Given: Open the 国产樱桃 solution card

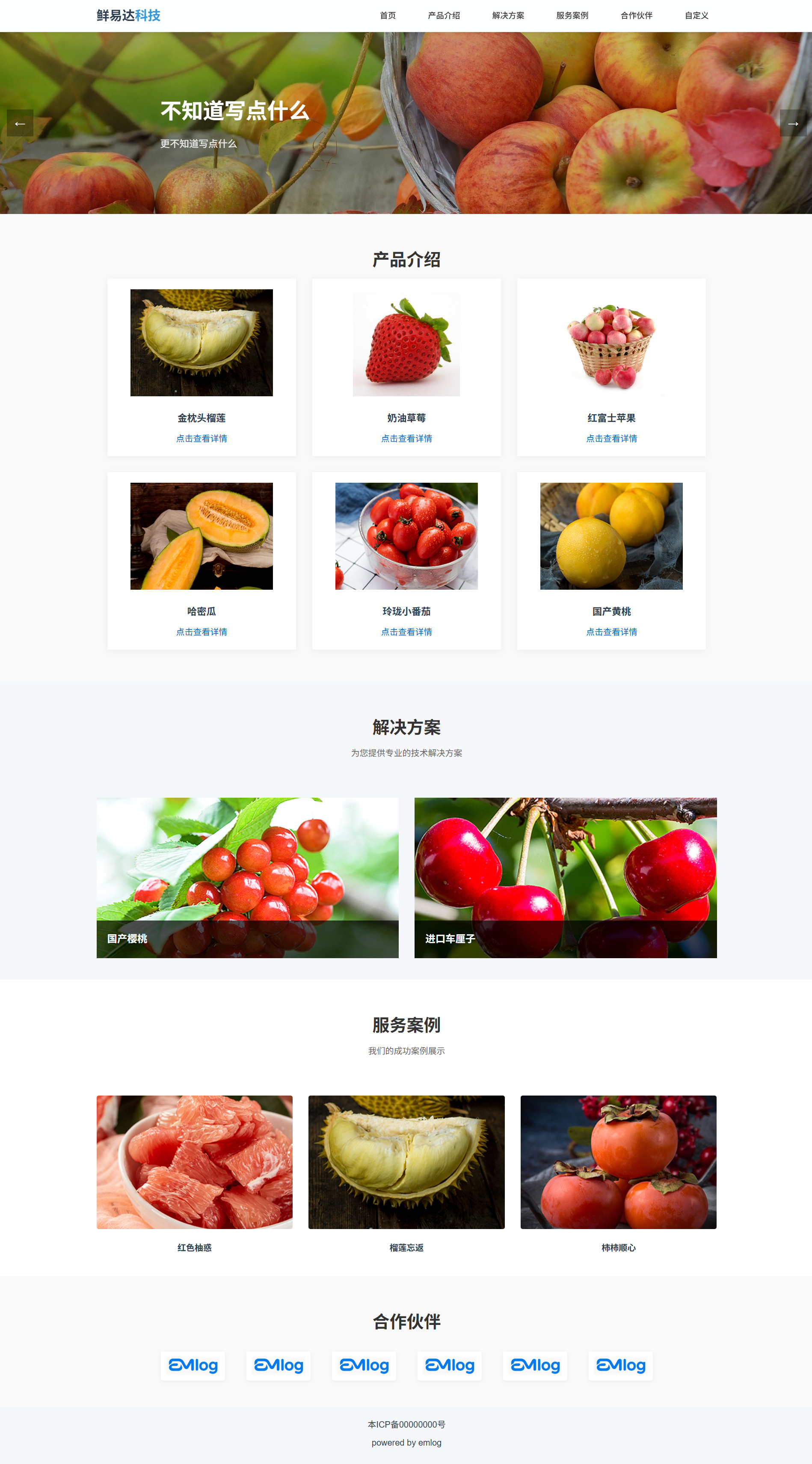Looking at the screenshot, I should coord(247,877).
